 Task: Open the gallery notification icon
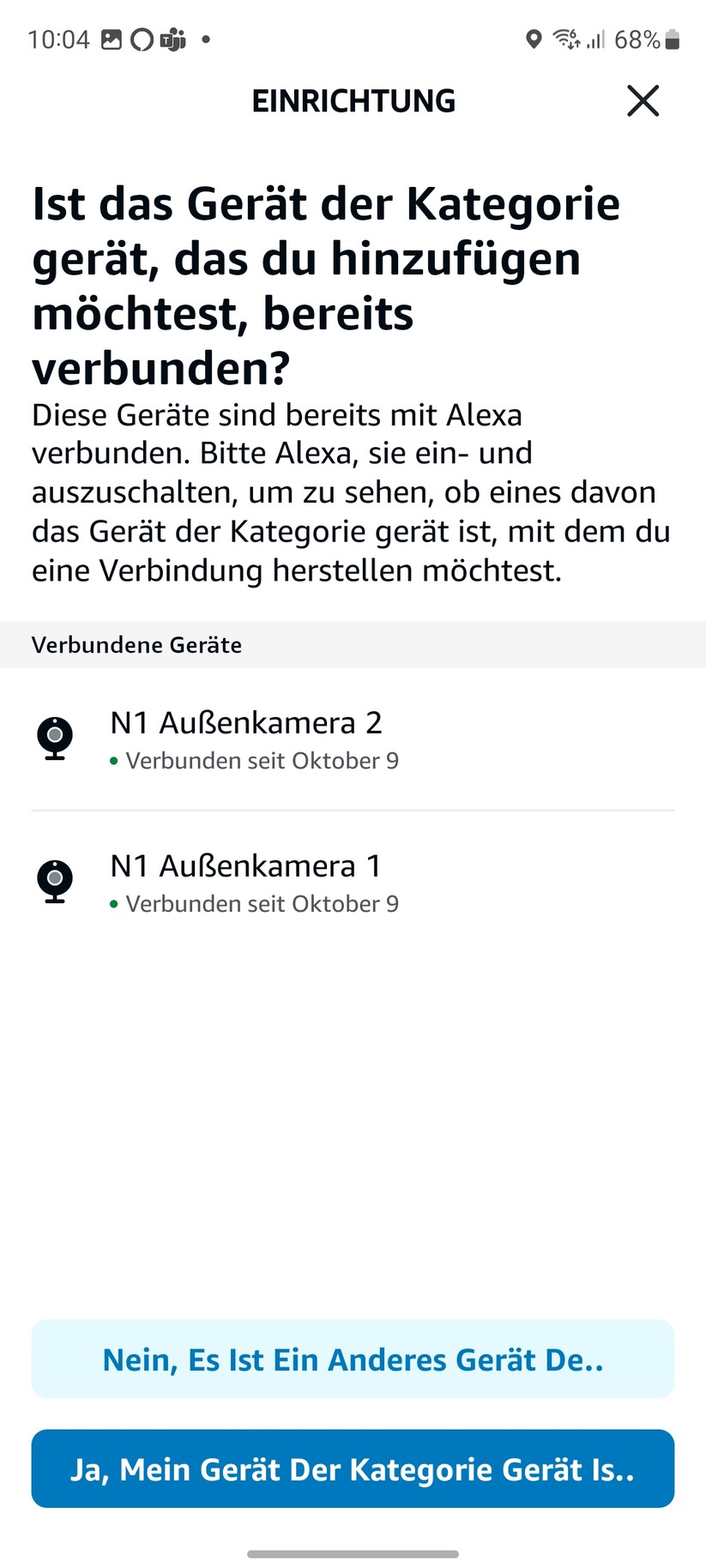112,39
